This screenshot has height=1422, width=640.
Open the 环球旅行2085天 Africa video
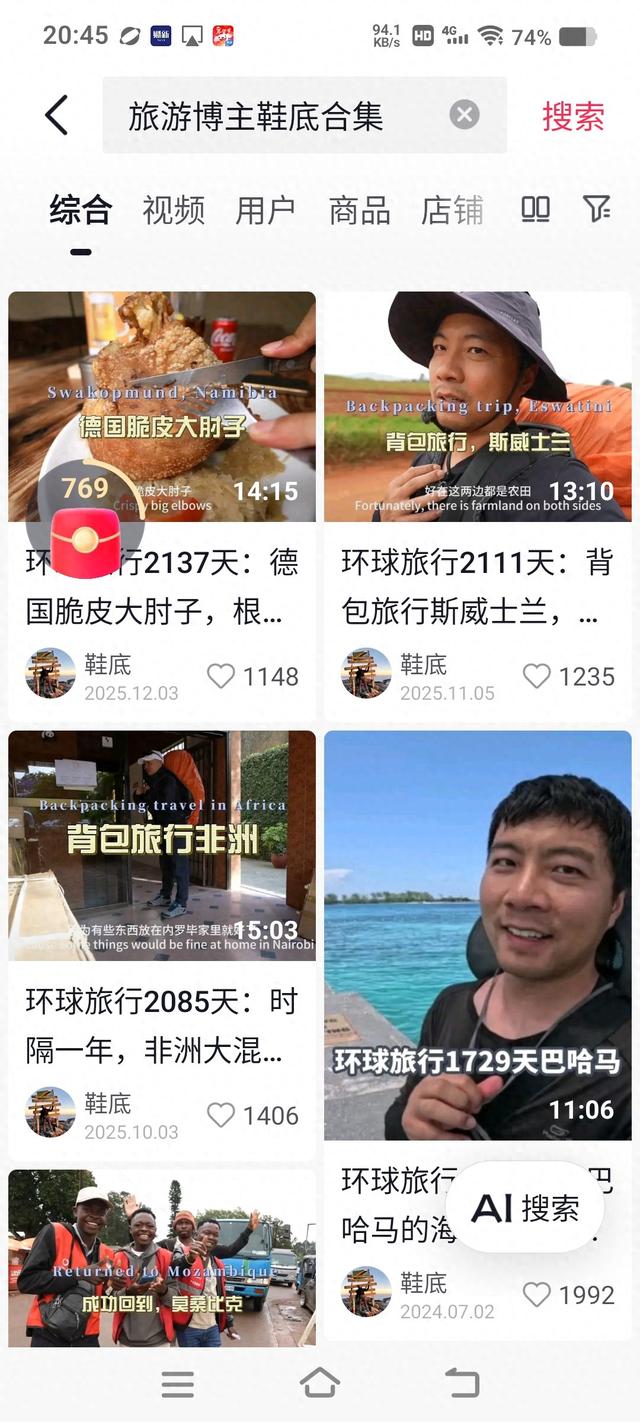162,845
